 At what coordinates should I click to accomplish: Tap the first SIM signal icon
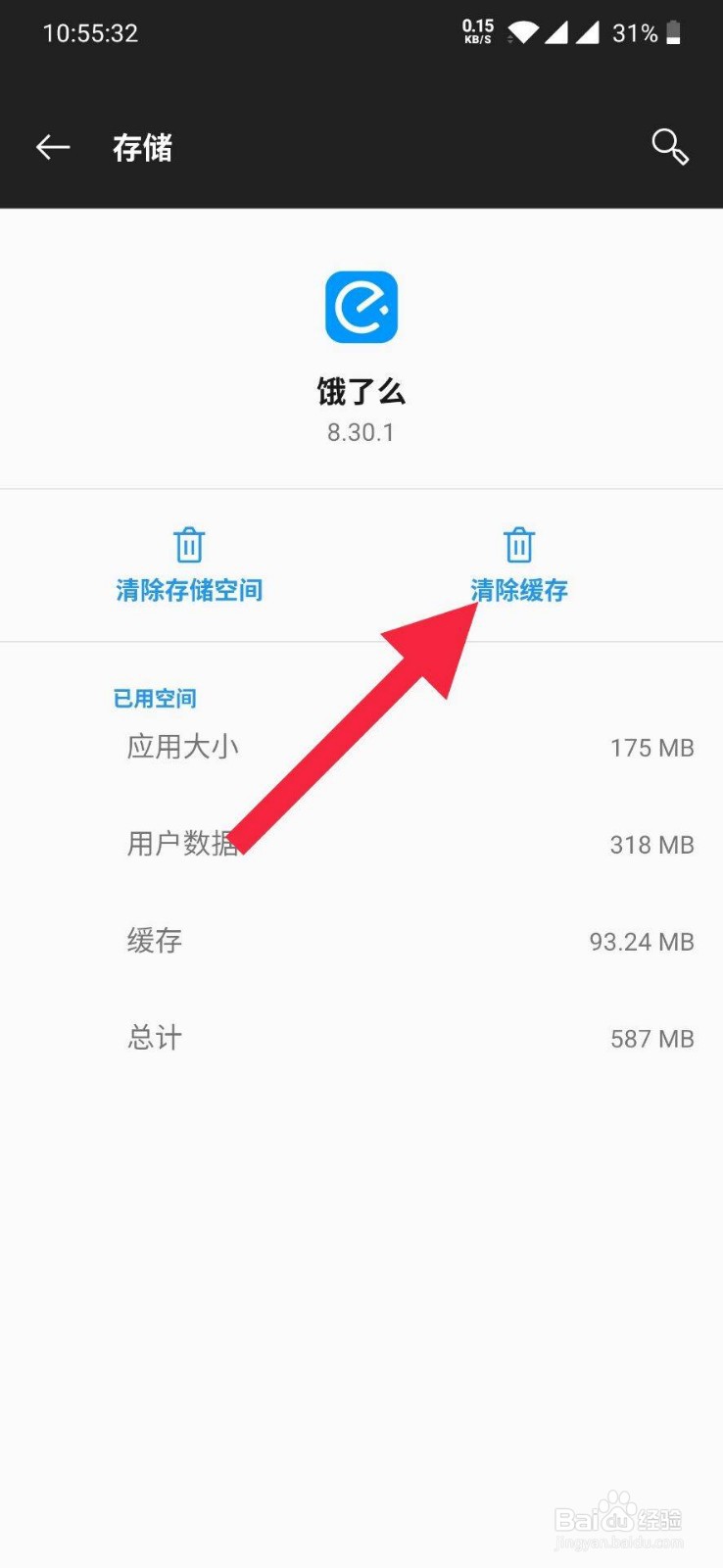pyautogui.click(x=556, y=32)
